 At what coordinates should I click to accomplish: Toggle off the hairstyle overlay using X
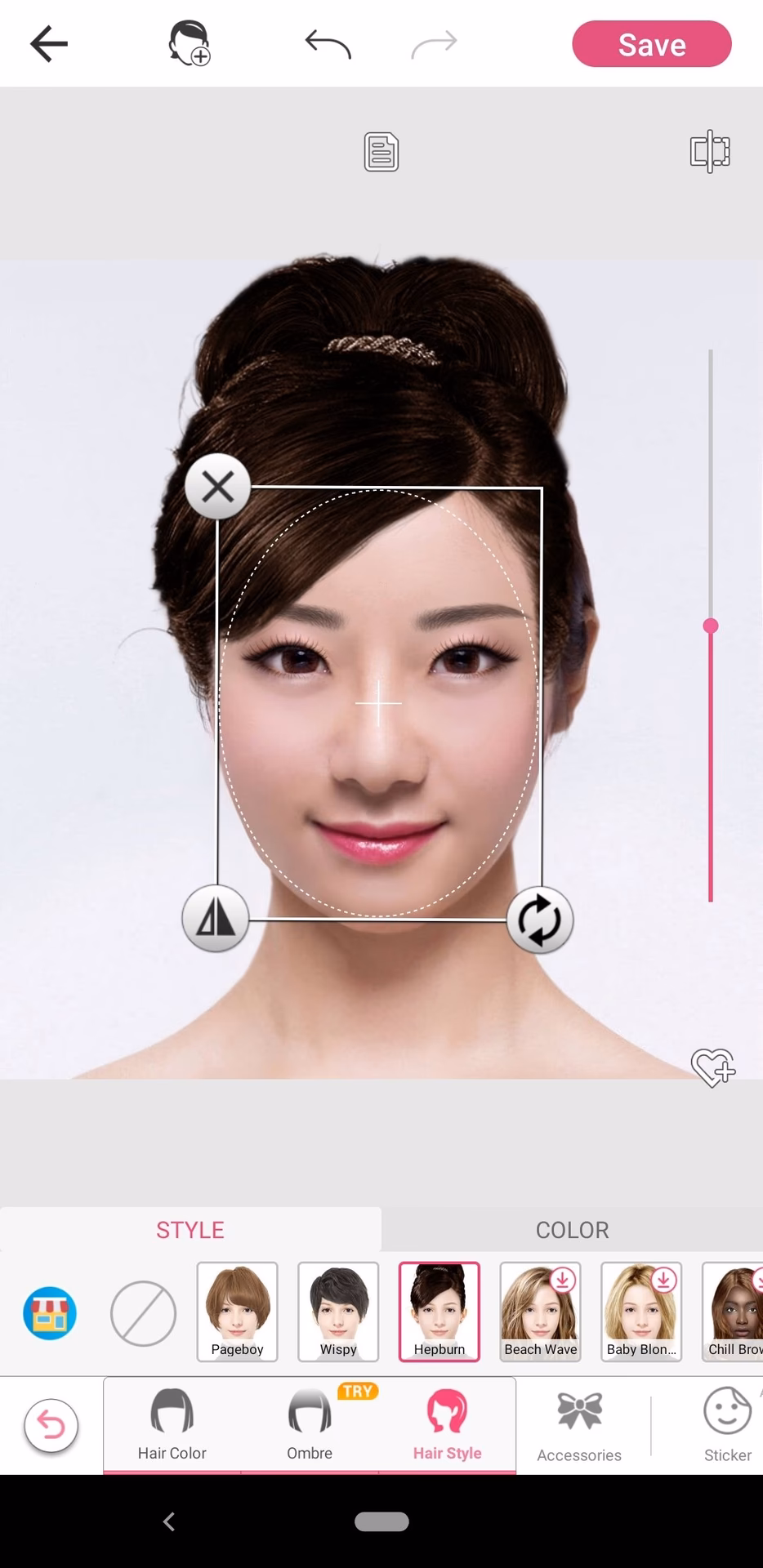click(216, 486)
